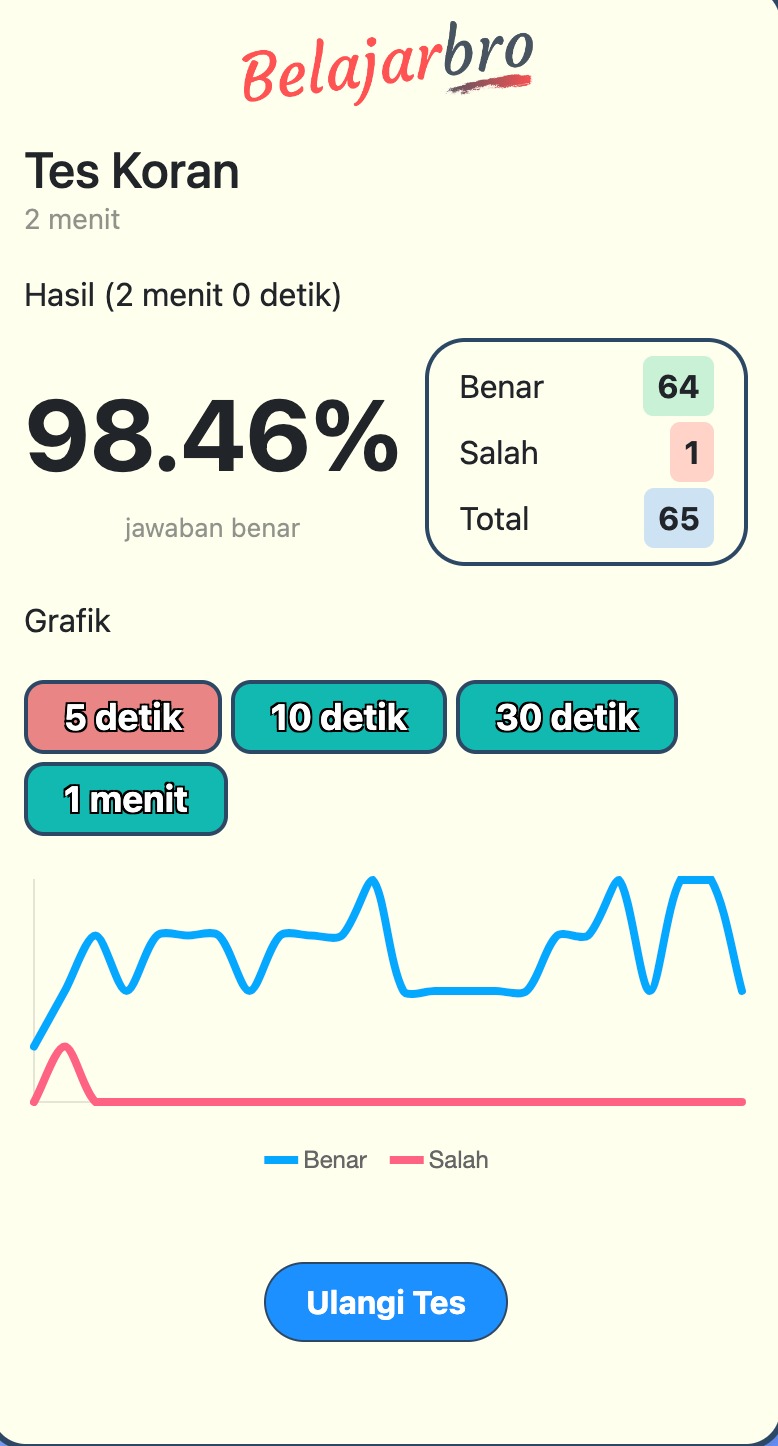Viewport: 778px width, 1446px height.
Task: Tap Ulangi Tes to retake the test
Action: coord(386,1302)
